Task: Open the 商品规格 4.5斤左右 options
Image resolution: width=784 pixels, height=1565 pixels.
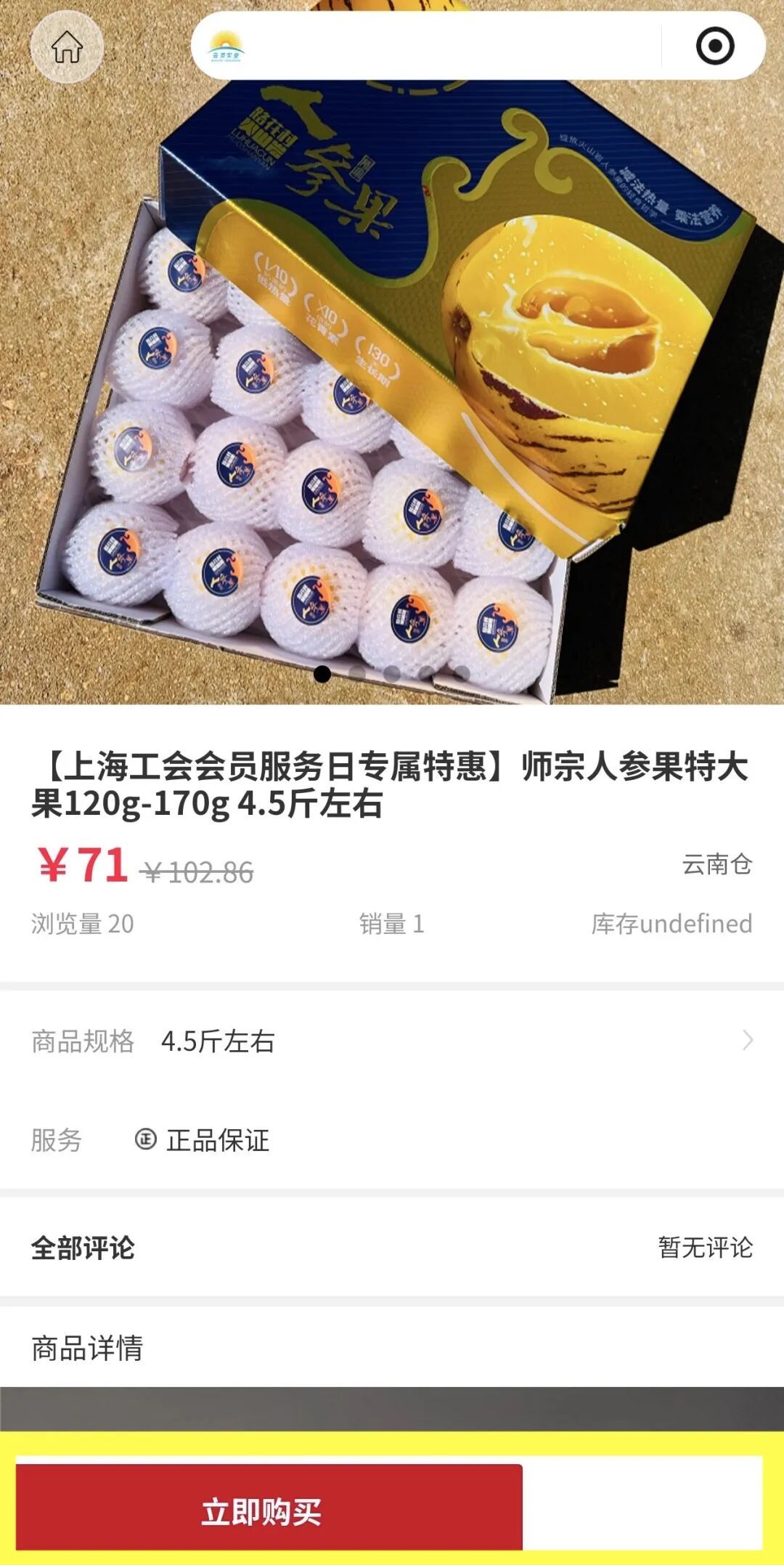Action: [x=392, y=1041]
